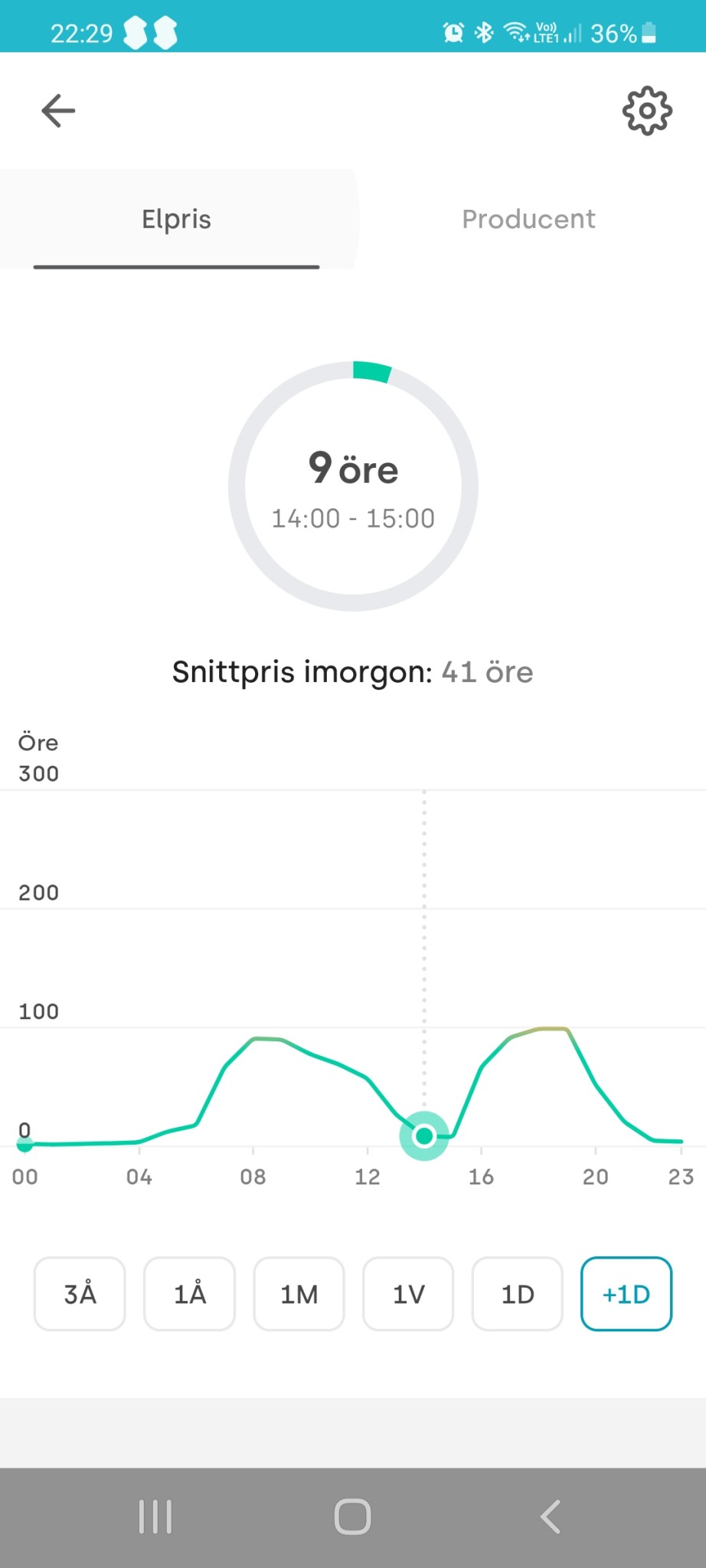The width and height of the screenshot is (706, 1568).
Task: Tap the highlighted 14:00 point on the chart
Action: click(424, 1135)
